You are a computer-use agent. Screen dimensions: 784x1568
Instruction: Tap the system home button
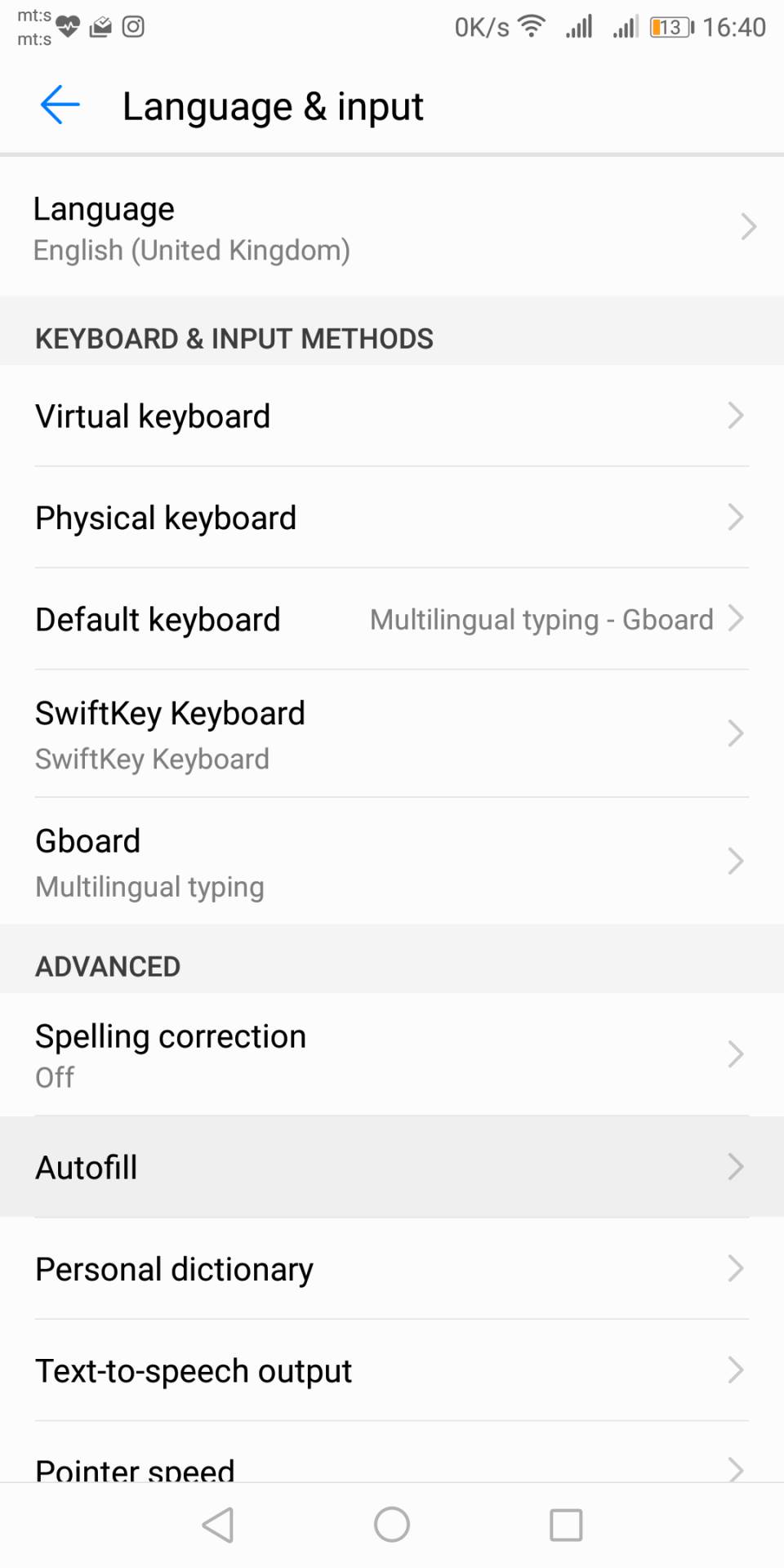point(392,1524)
